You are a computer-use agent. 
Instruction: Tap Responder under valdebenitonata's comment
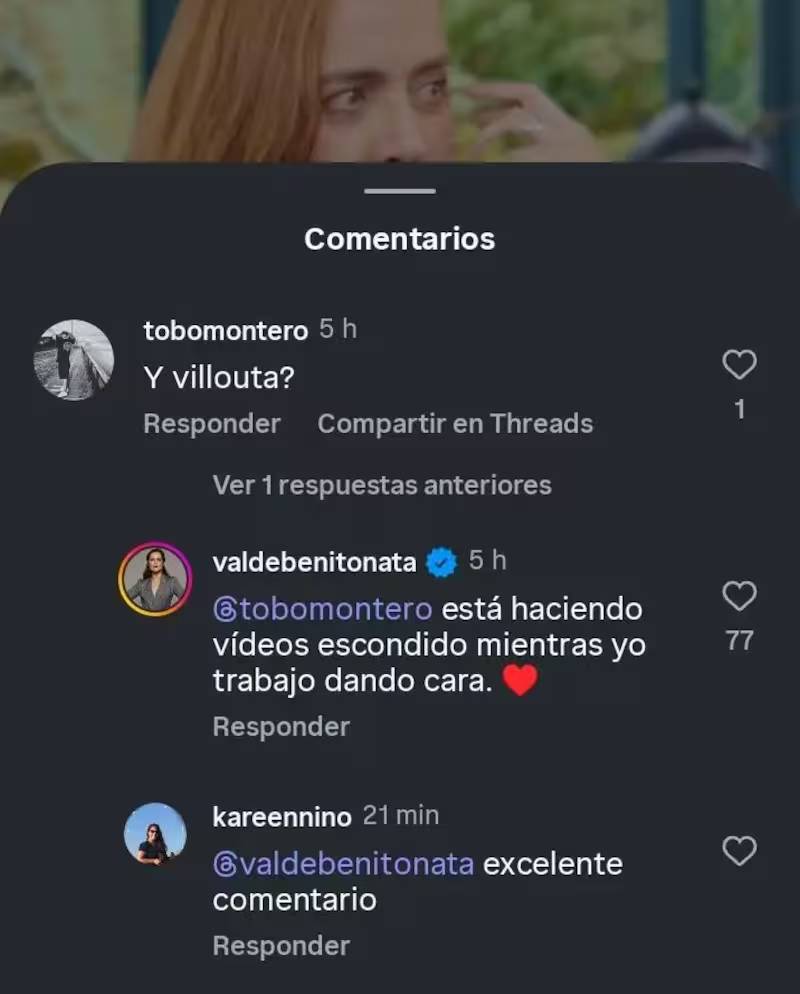(280, 726)
